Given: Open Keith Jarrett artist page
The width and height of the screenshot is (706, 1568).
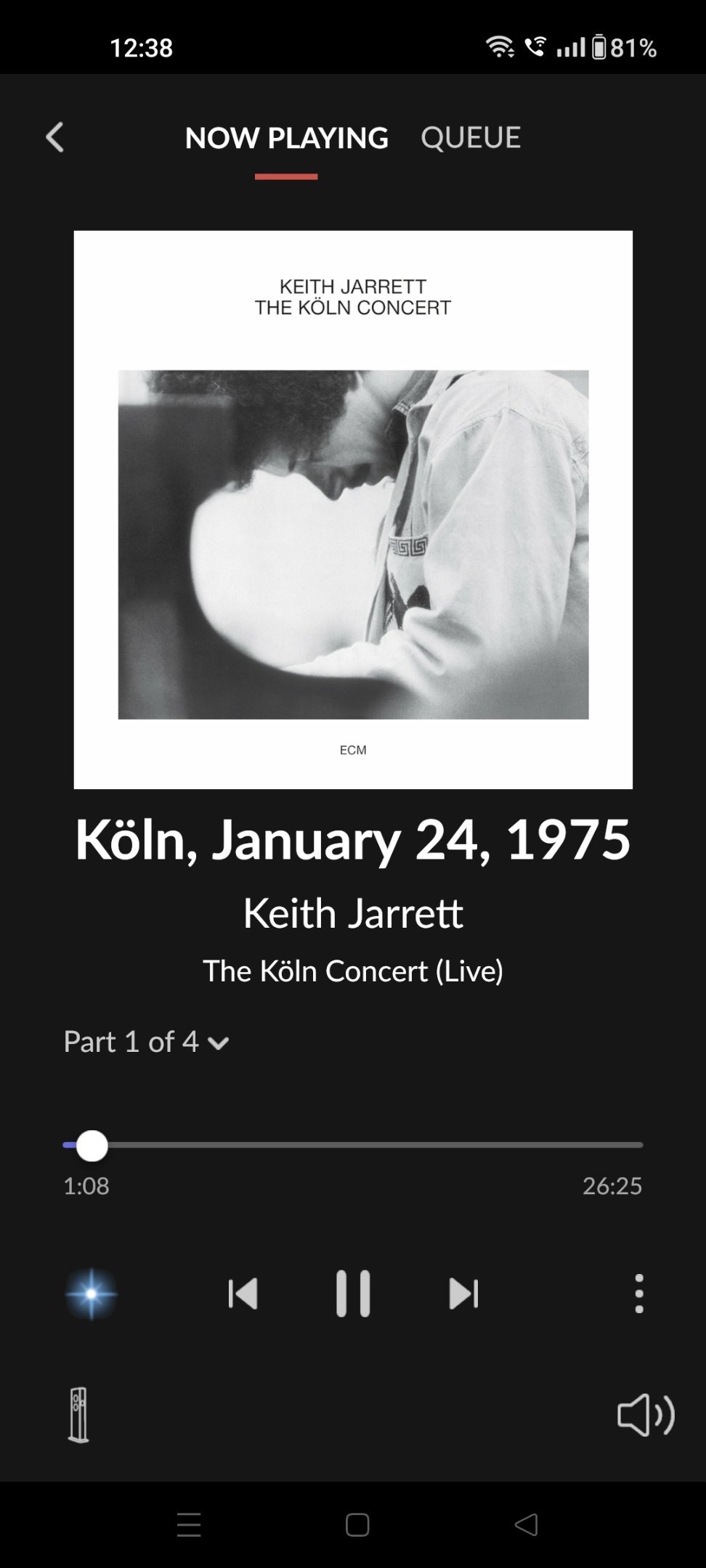Looking at the screenshot, I should coord(353,912).
